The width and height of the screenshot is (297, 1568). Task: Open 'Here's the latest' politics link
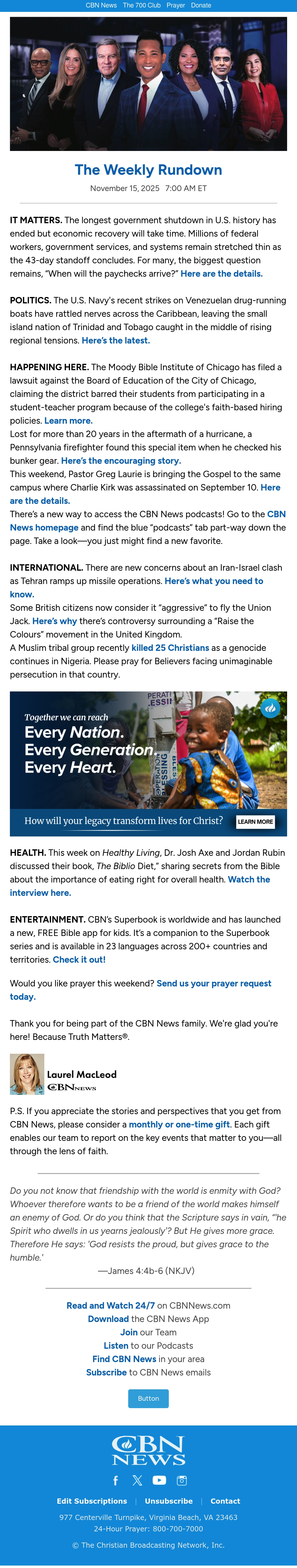(x=116, y=341)
